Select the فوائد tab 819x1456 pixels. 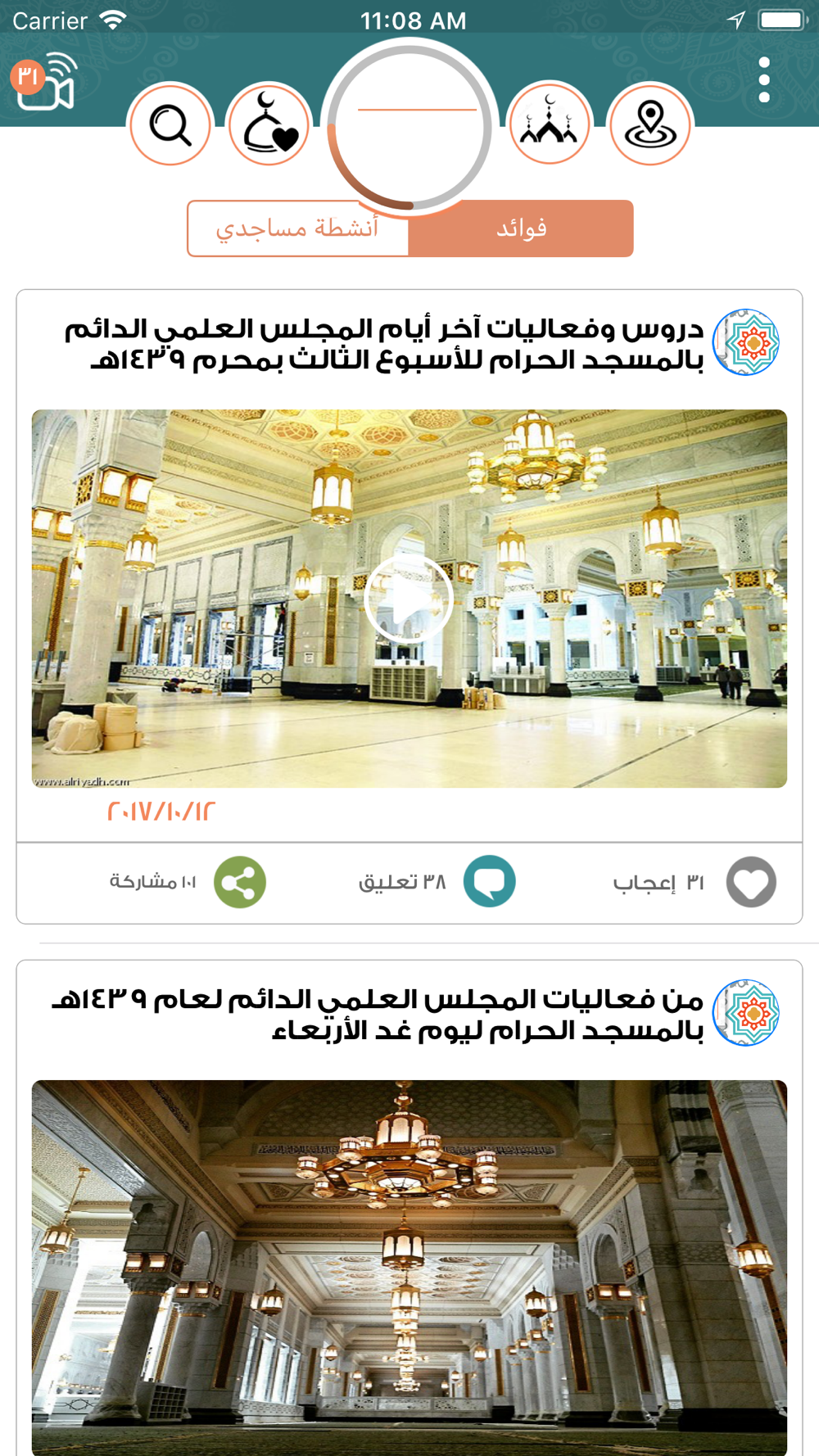coord(521,228)
